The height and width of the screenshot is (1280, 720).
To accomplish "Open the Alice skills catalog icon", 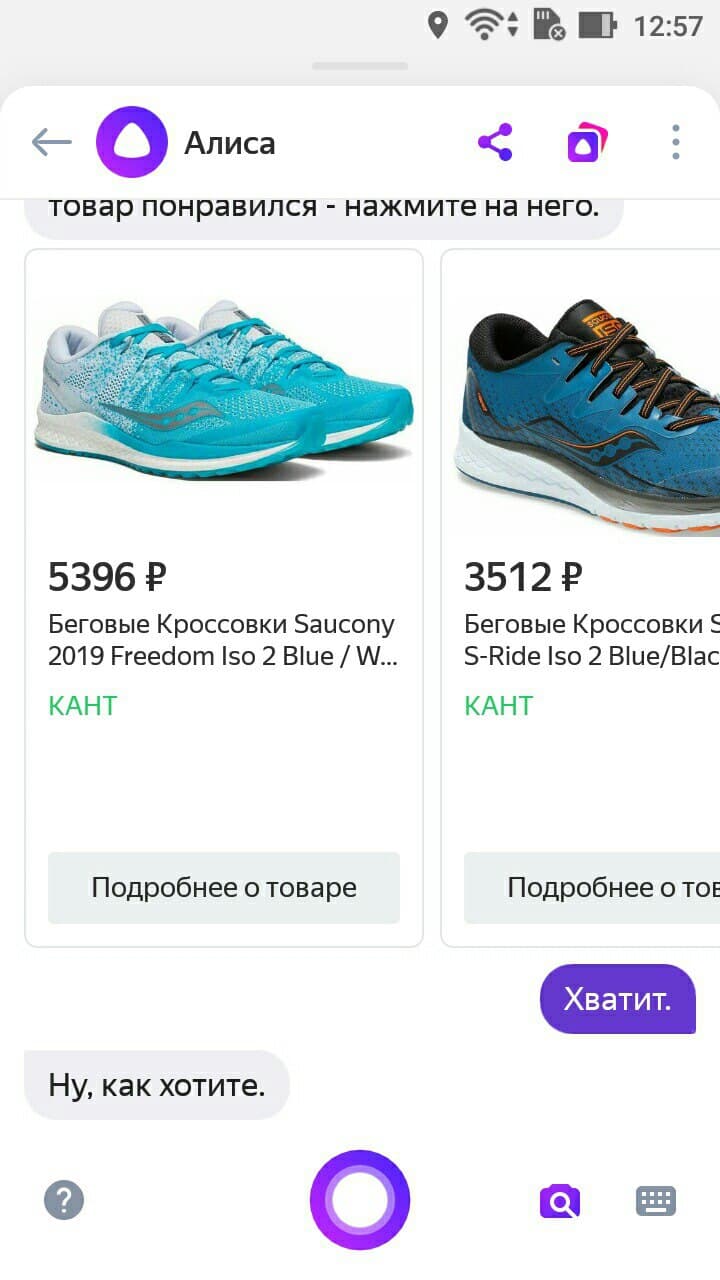I will point(586,142).
